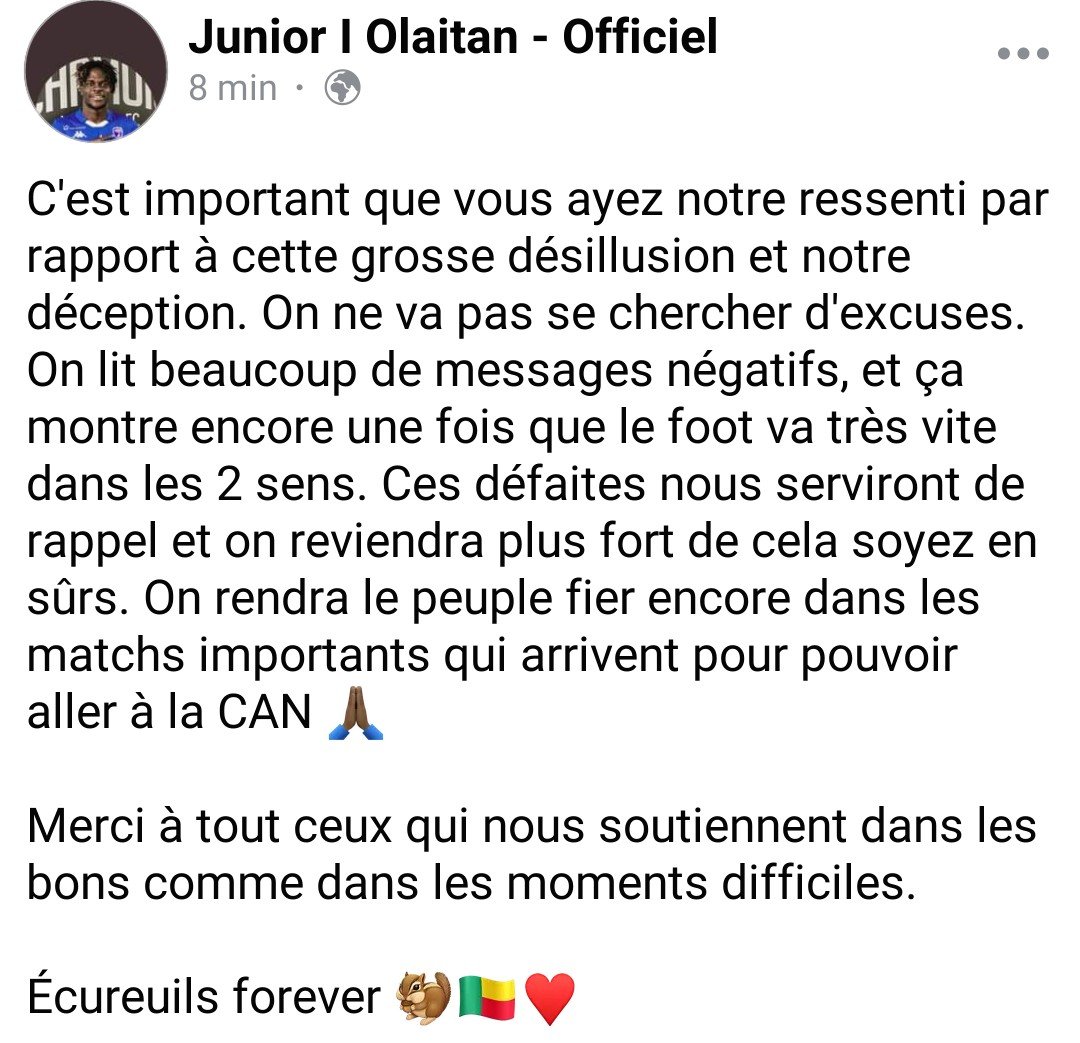Open the post's three-dot options menu

click(x=1023, y=54)
